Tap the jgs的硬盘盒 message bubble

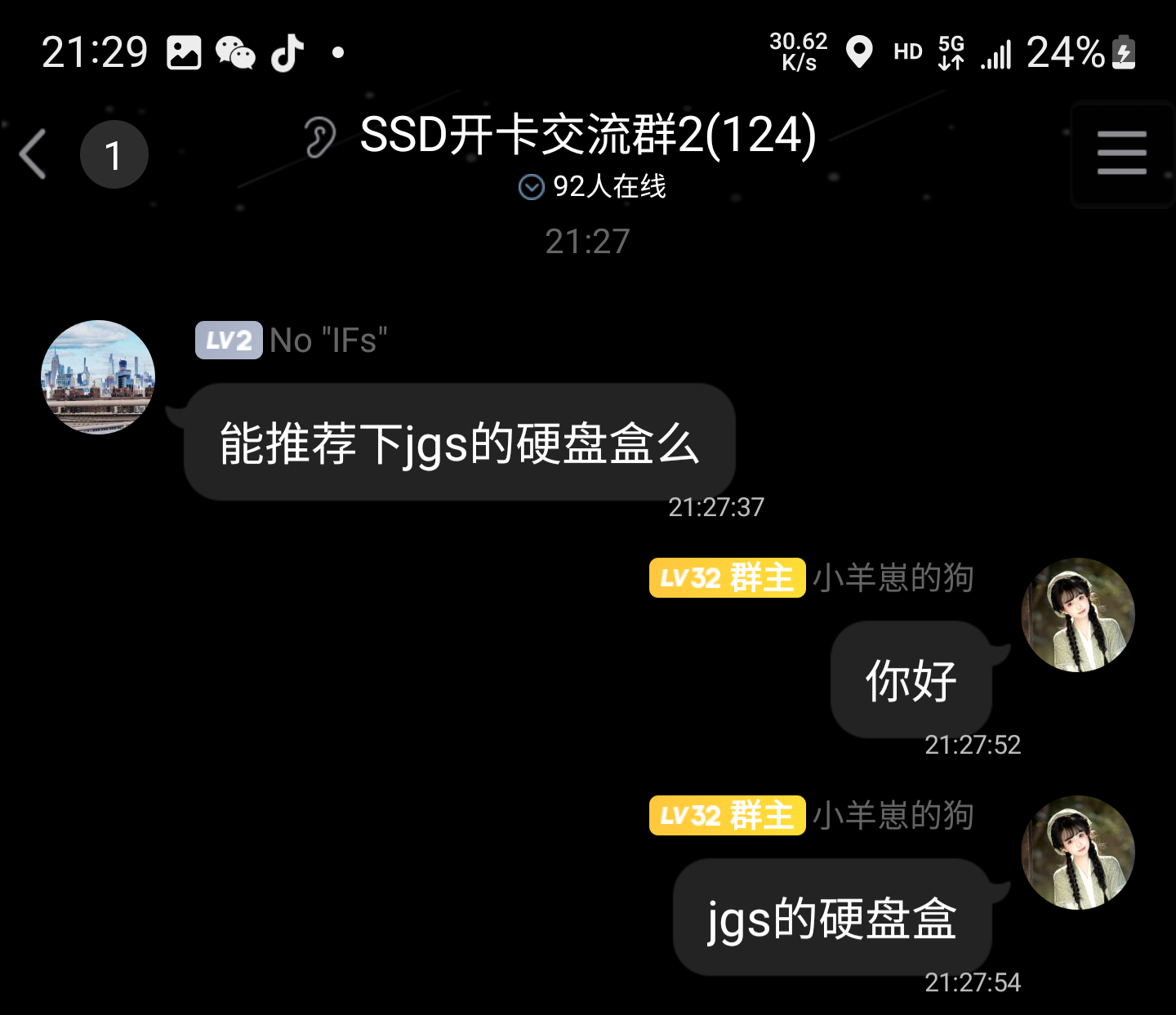pyautogui.click(x=831, y=918)
